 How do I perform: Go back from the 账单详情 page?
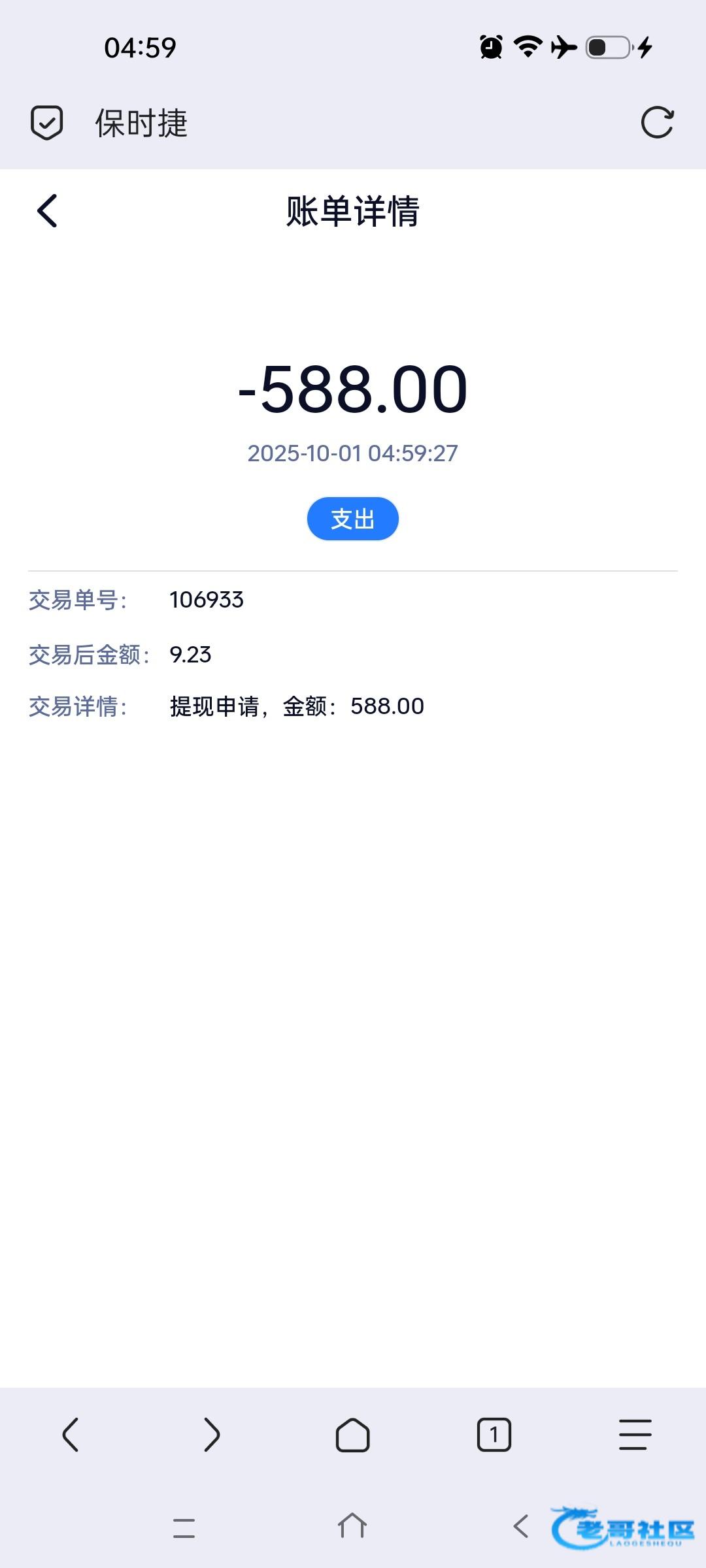(47, 211)
